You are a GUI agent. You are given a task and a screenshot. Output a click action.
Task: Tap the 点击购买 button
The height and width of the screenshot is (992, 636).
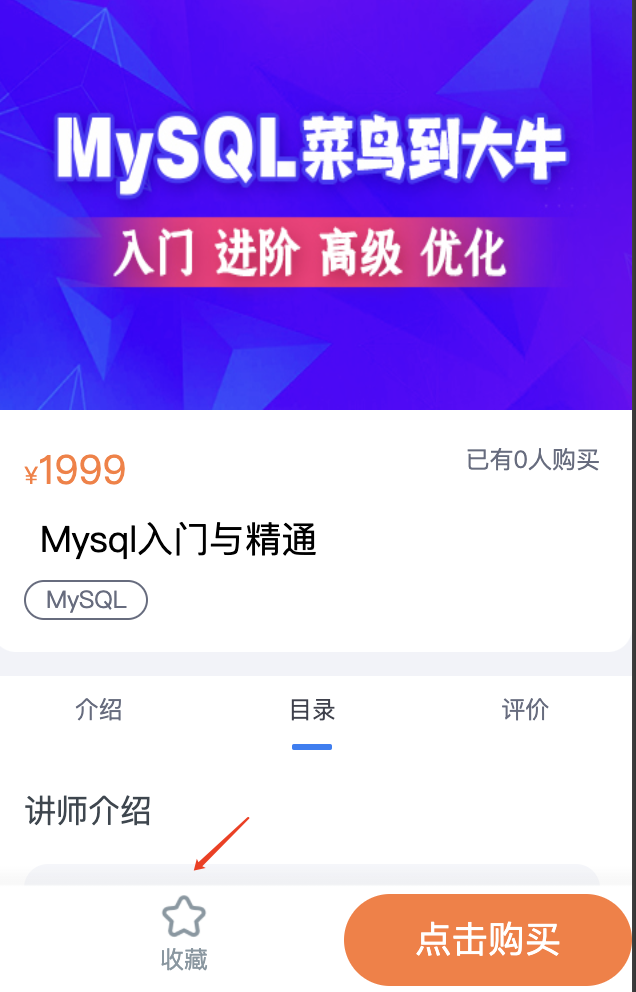pyautogui.click(x=488, y=940)
